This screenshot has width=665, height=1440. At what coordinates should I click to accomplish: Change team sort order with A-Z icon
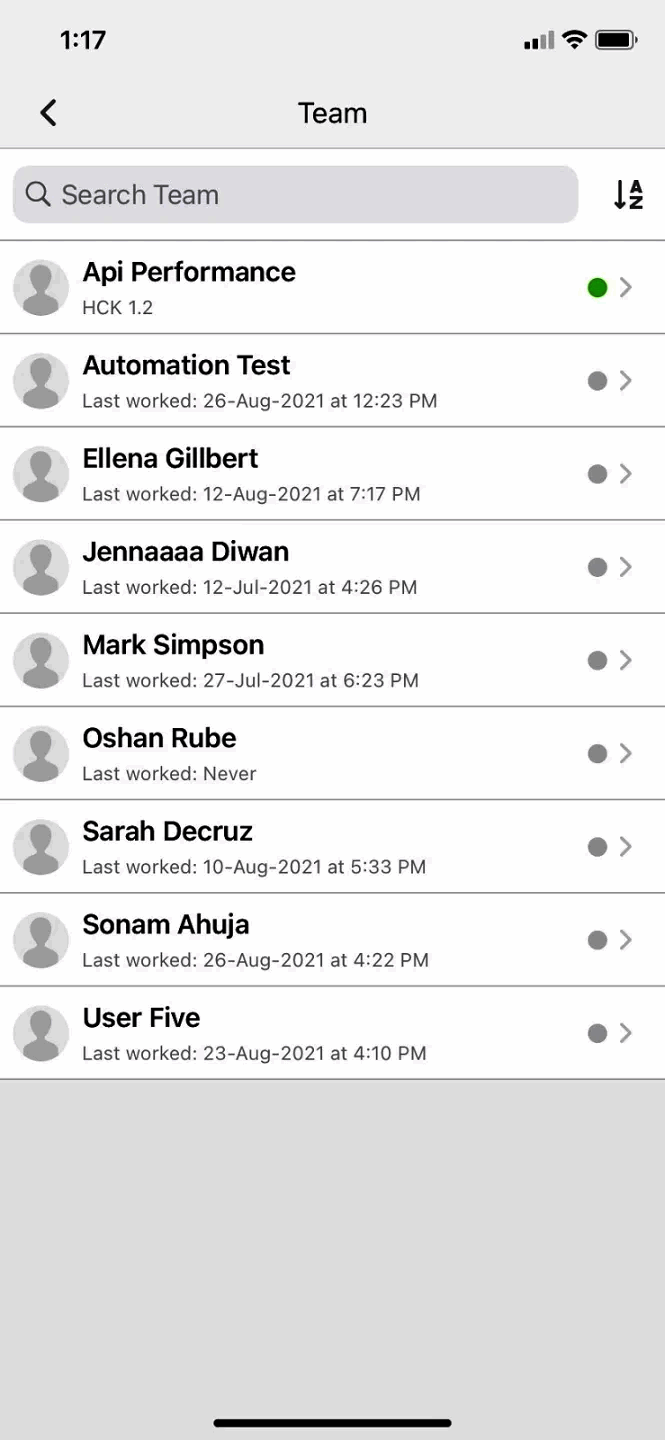pos(628,194)
